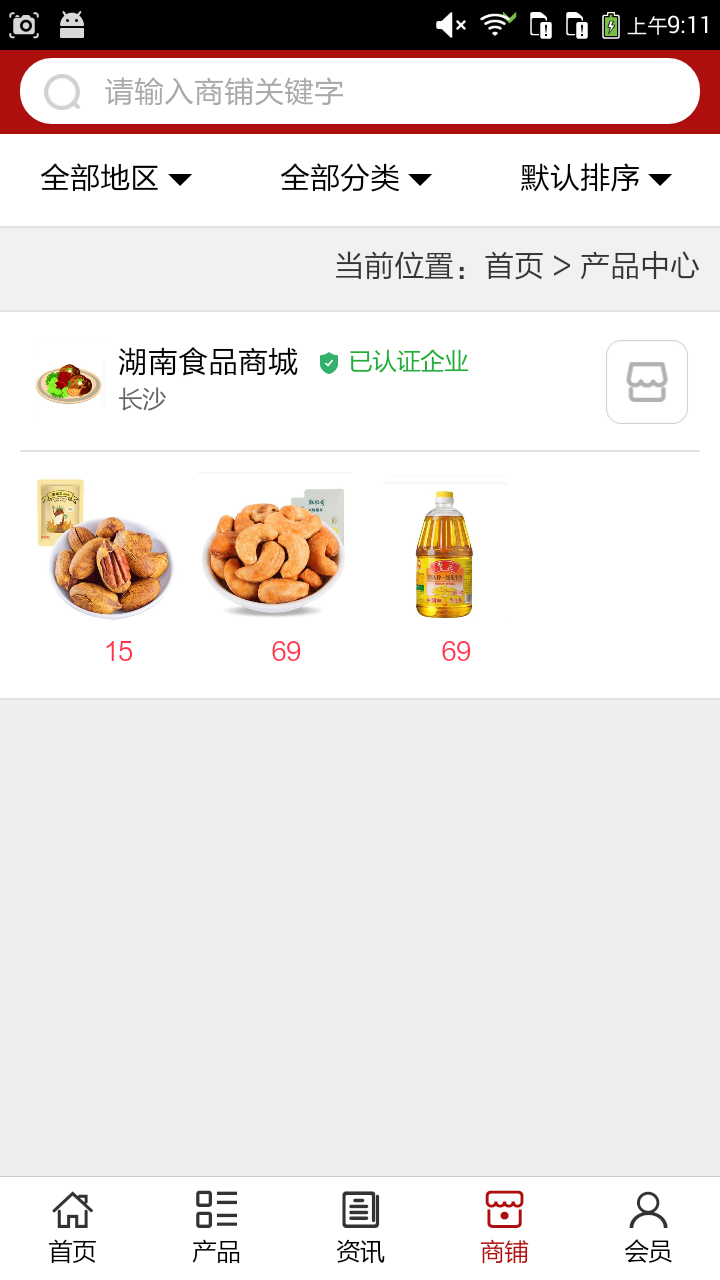Select the 商铺 shop icon
The width and height of the screenshot is (720, 1280).
(503, 1209)
